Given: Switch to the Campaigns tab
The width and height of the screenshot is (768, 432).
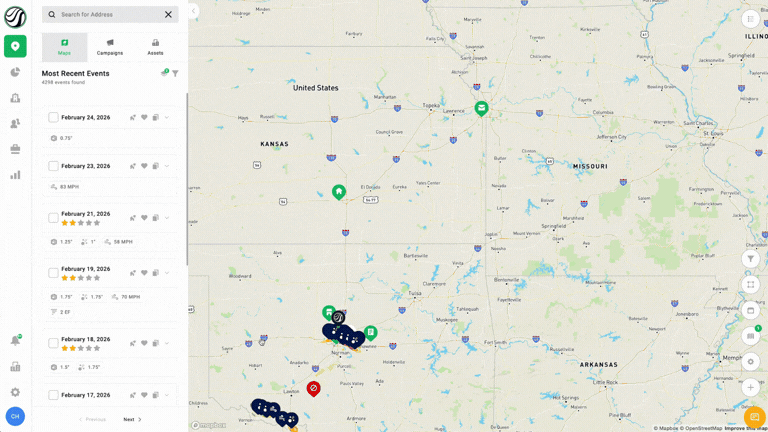Looking at the screenshot, I should (110, 47).
